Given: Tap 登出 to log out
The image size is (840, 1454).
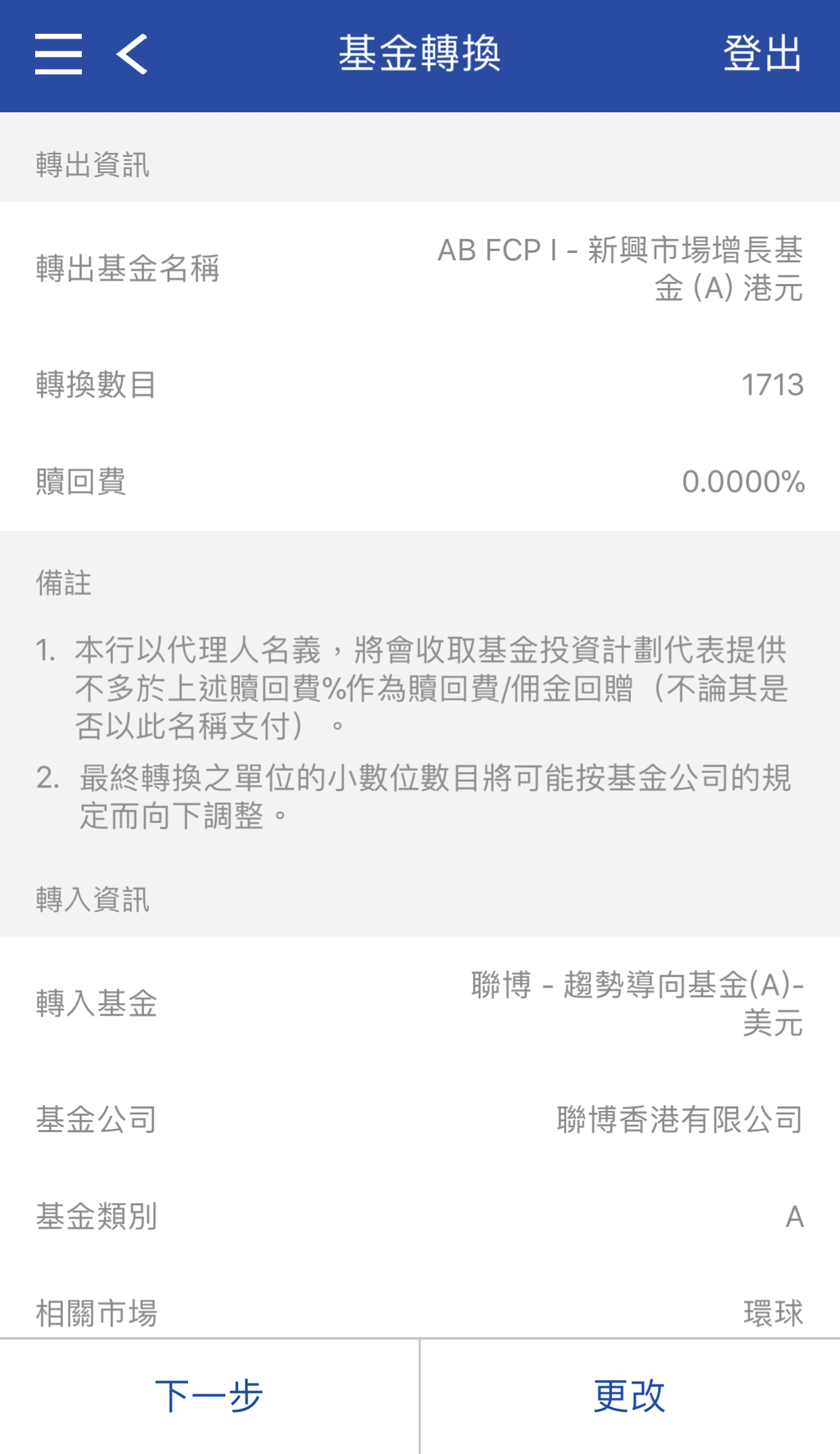Looking at the screenshot, I should pyautogui.click(x=762, y=54).
